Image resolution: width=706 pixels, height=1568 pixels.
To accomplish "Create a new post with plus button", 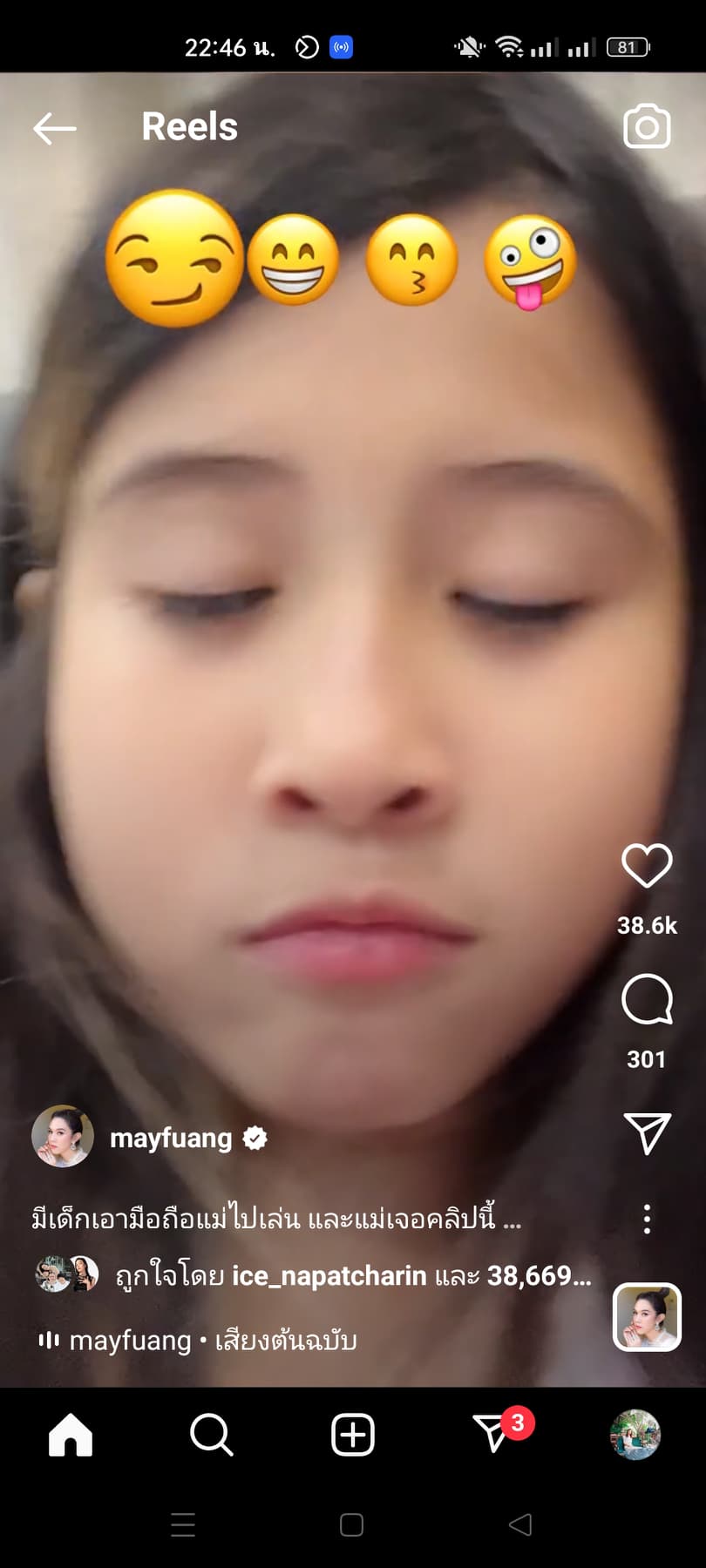I will pos(353,1435).
